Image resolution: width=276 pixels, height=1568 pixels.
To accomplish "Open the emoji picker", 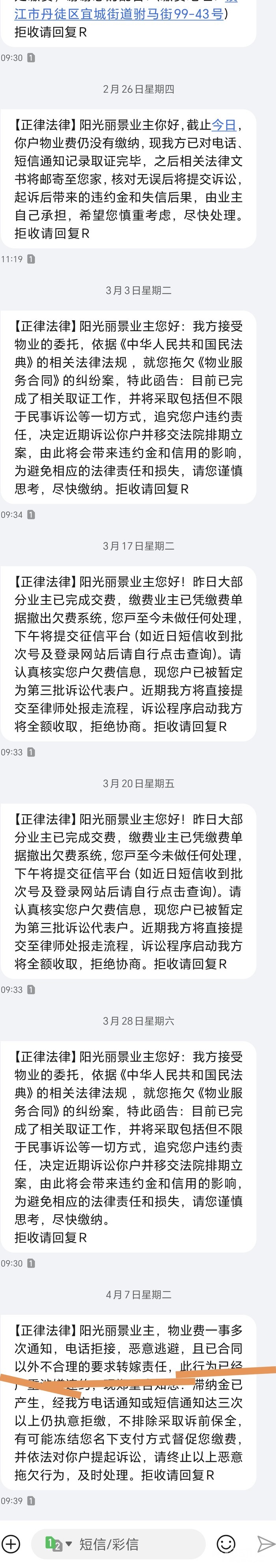I will (x=226, y=1544).
